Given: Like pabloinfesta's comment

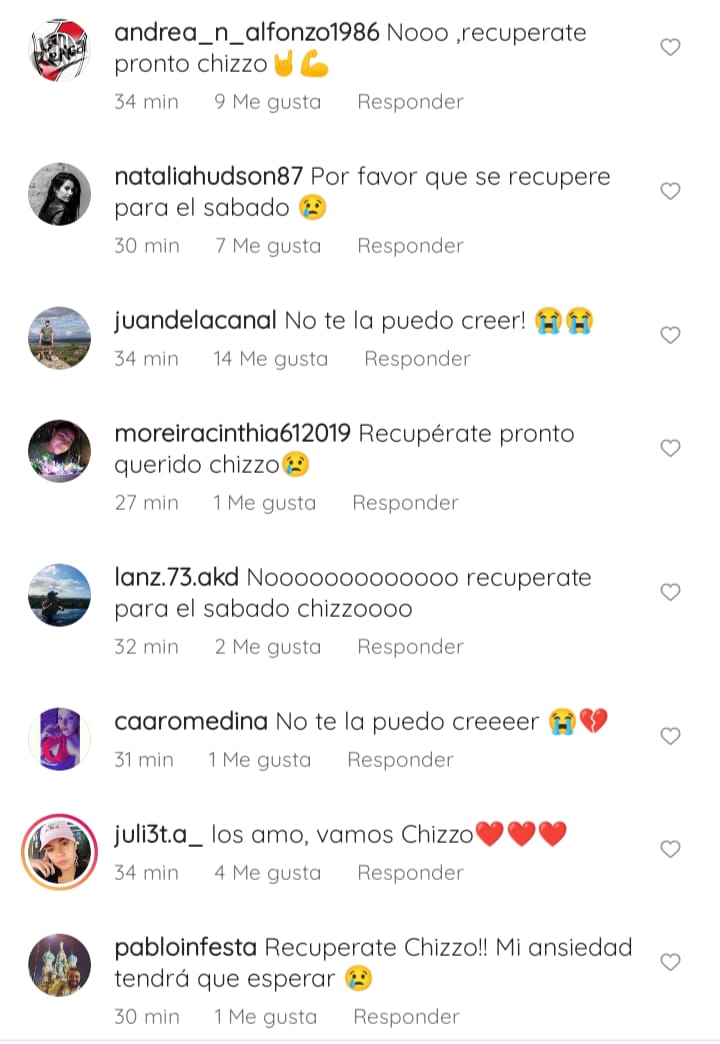Looking at the screenshot, I should point(671,962).
